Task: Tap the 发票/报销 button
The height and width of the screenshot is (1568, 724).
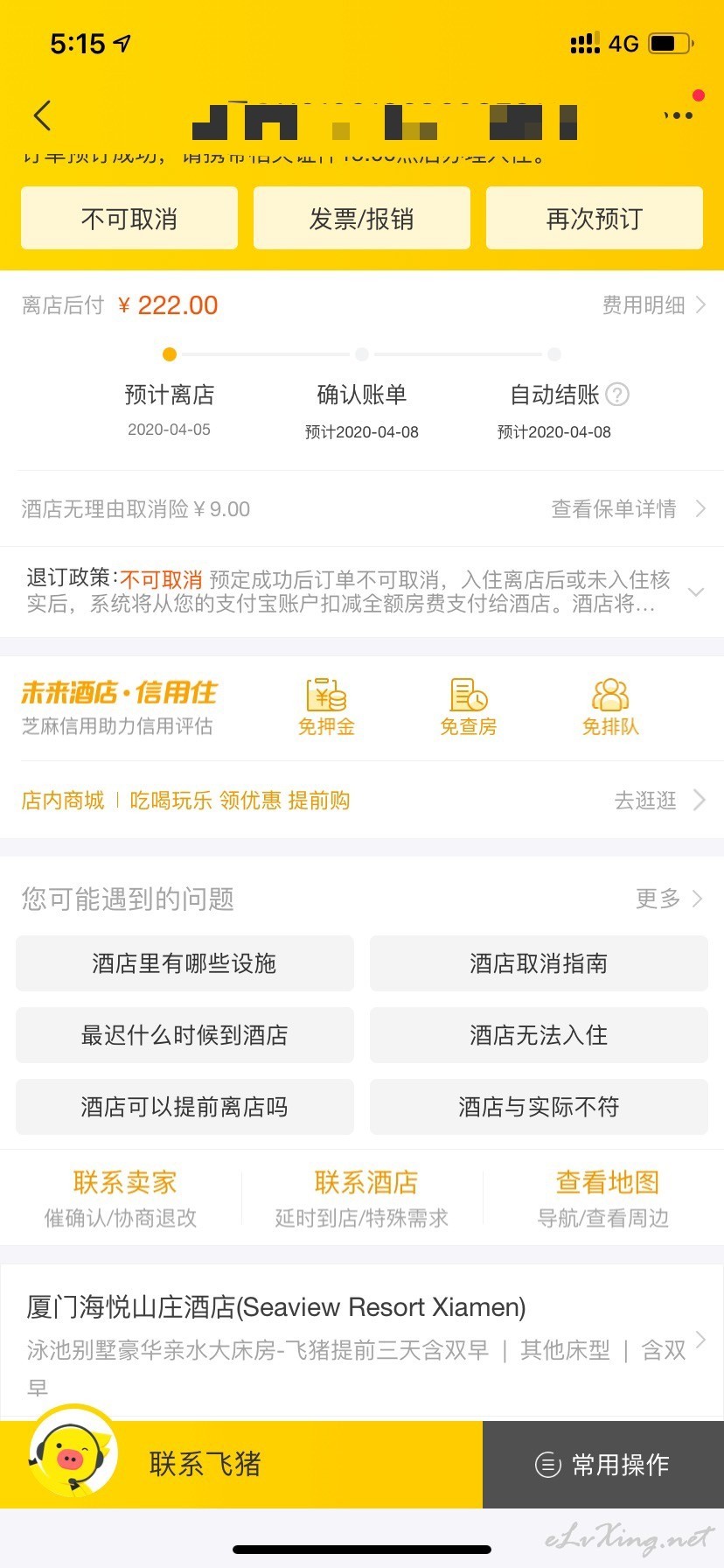Action: [x=362, y=218]
